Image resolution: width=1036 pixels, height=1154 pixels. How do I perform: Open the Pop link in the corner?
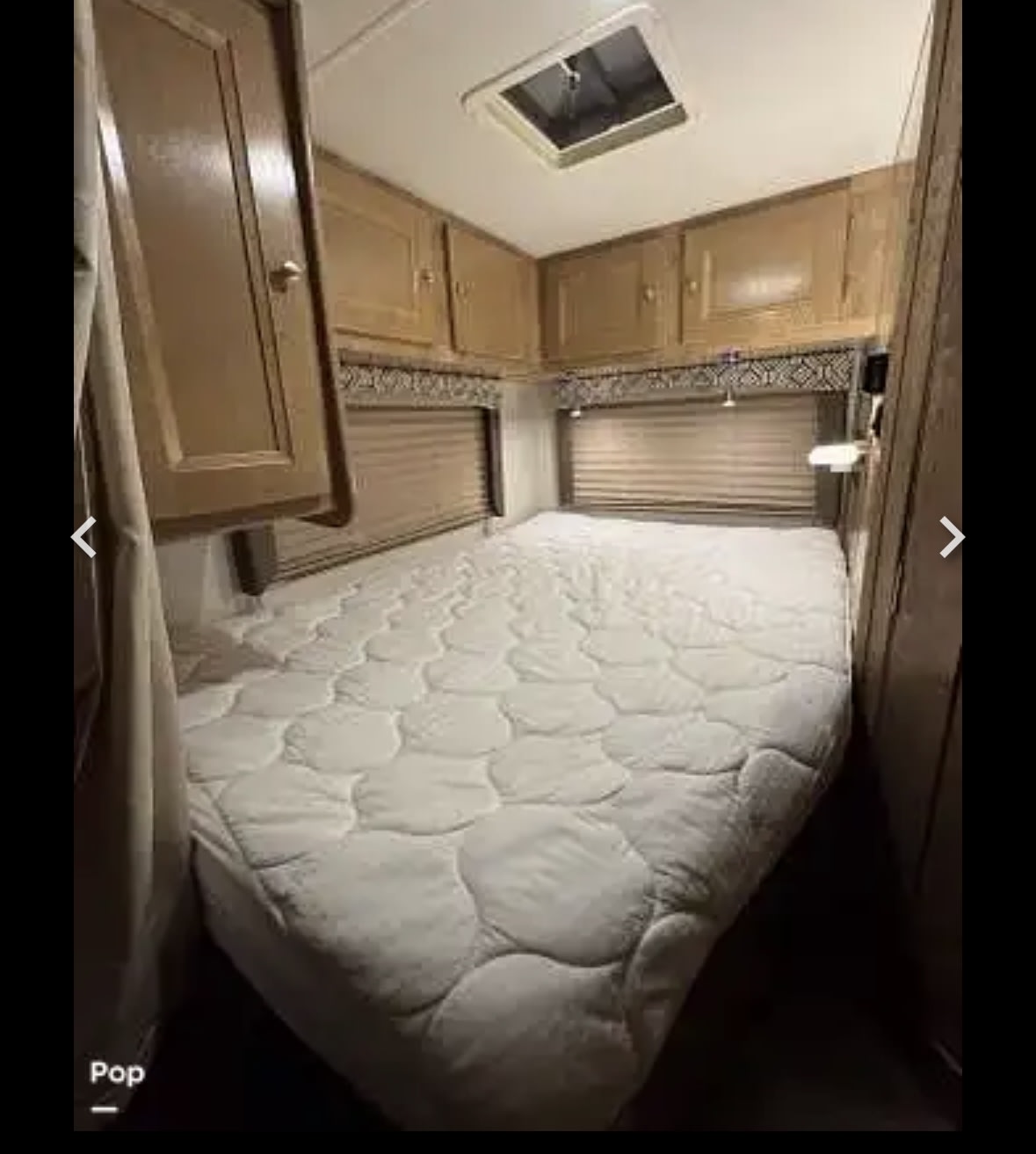pyautogui.click(x=117, y=1072)
